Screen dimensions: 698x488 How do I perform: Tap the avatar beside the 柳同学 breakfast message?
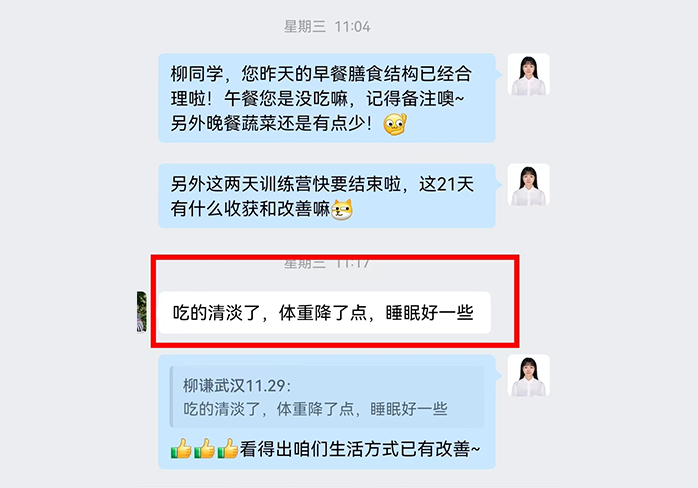click(528, 74)
